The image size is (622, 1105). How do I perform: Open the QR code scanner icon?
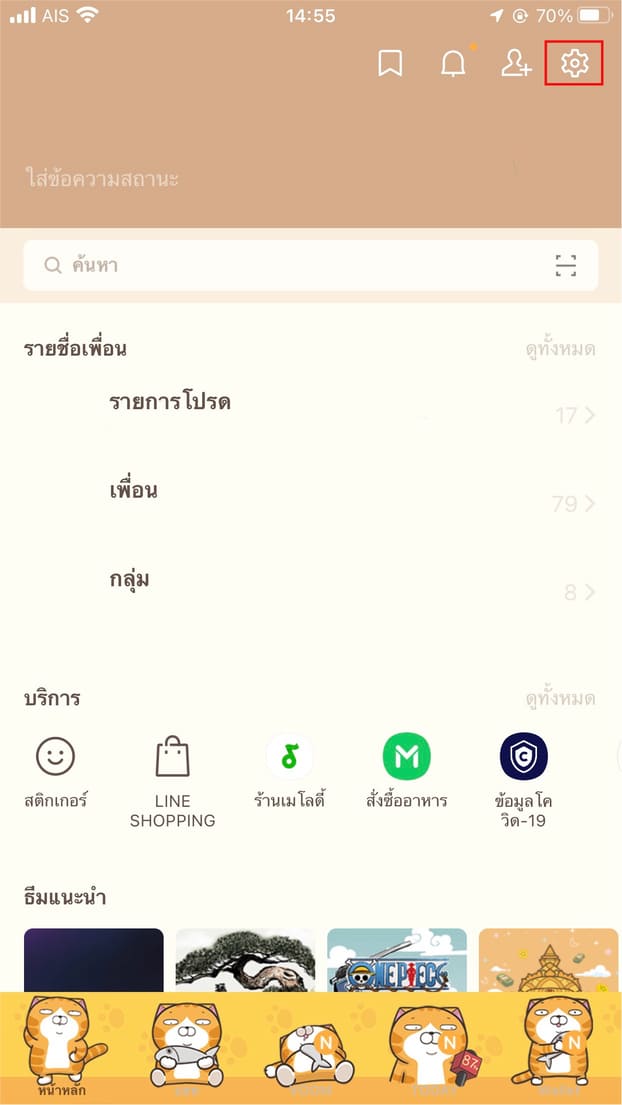coord(566,265)
